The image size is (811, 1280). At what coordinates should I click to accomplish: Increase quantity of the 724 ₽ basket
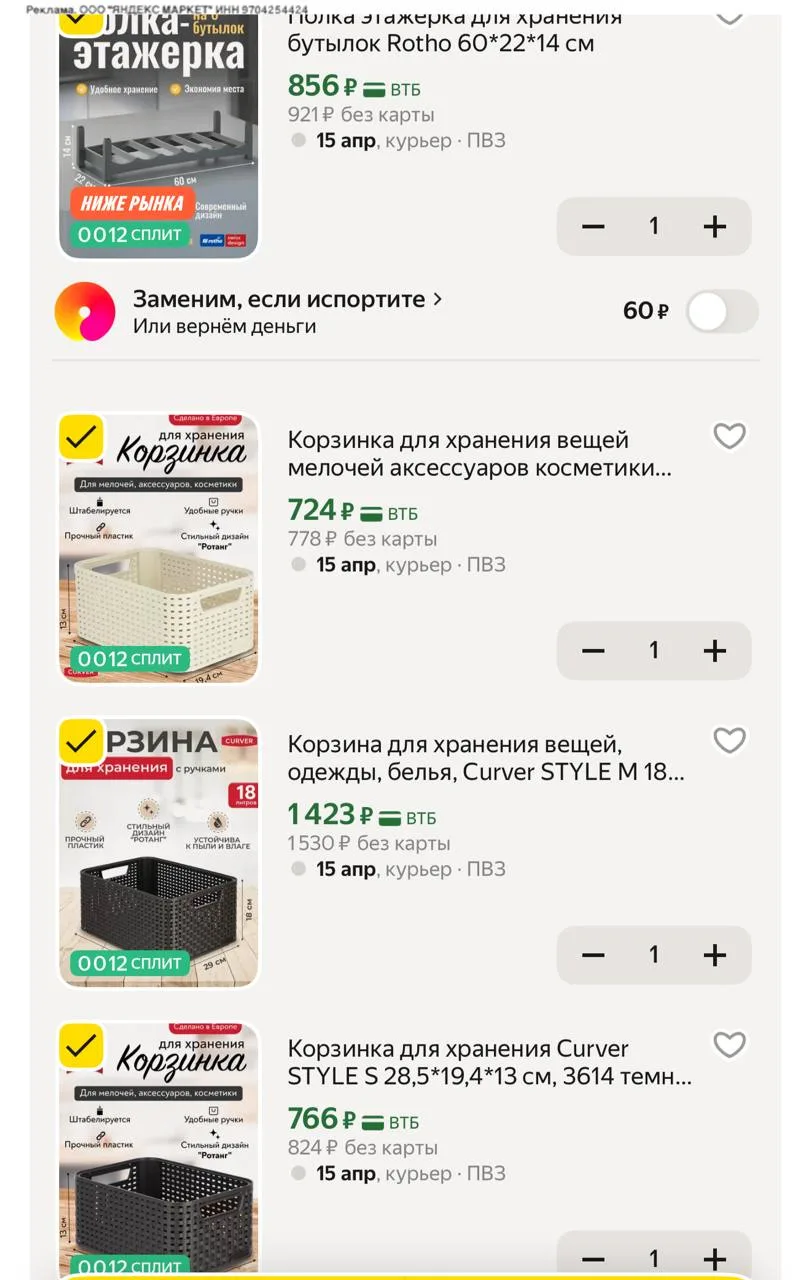[714, 651]
